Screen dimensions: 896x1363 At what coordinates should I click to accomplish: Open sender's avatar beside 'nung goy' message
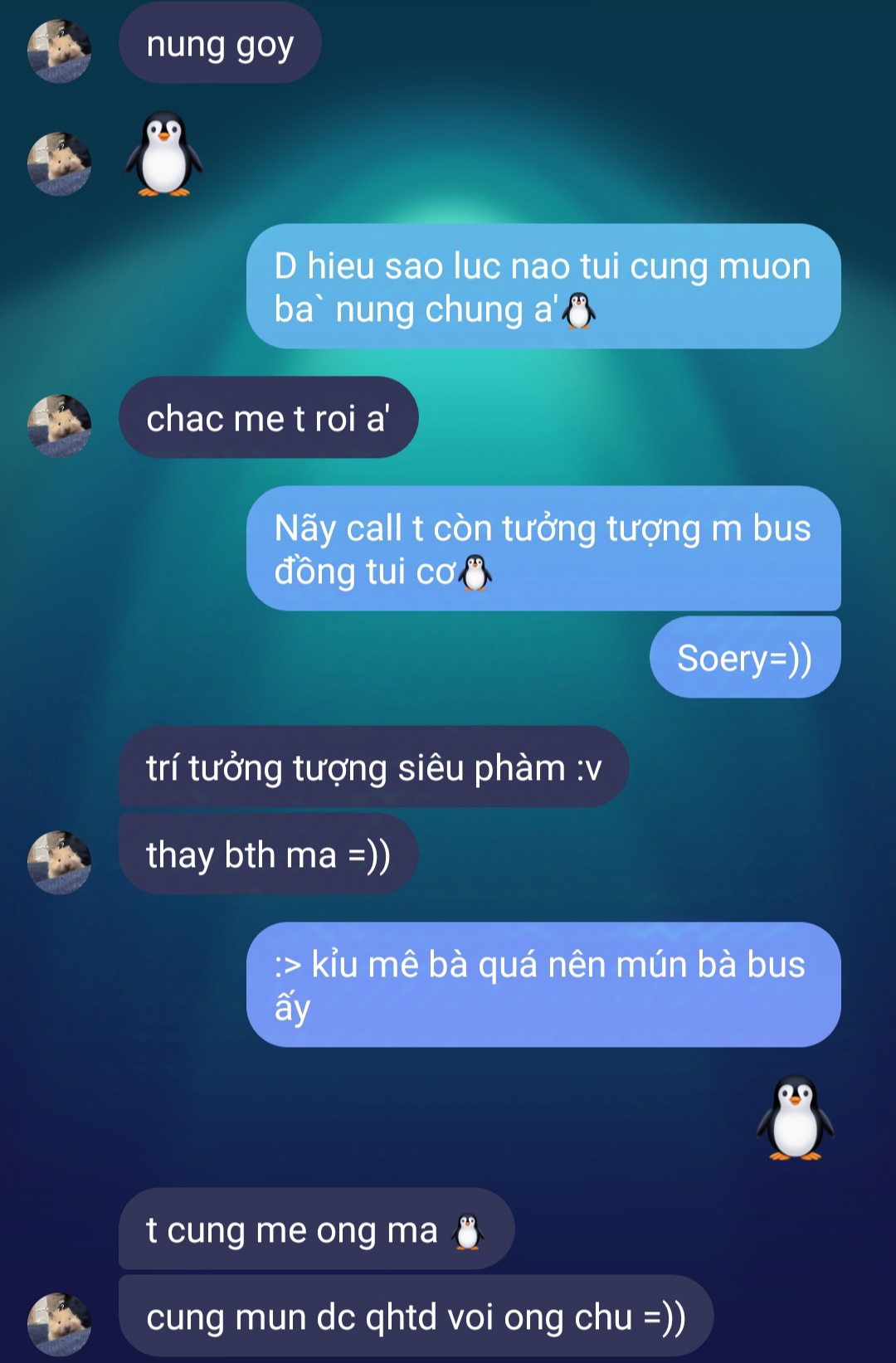point(59,51)
